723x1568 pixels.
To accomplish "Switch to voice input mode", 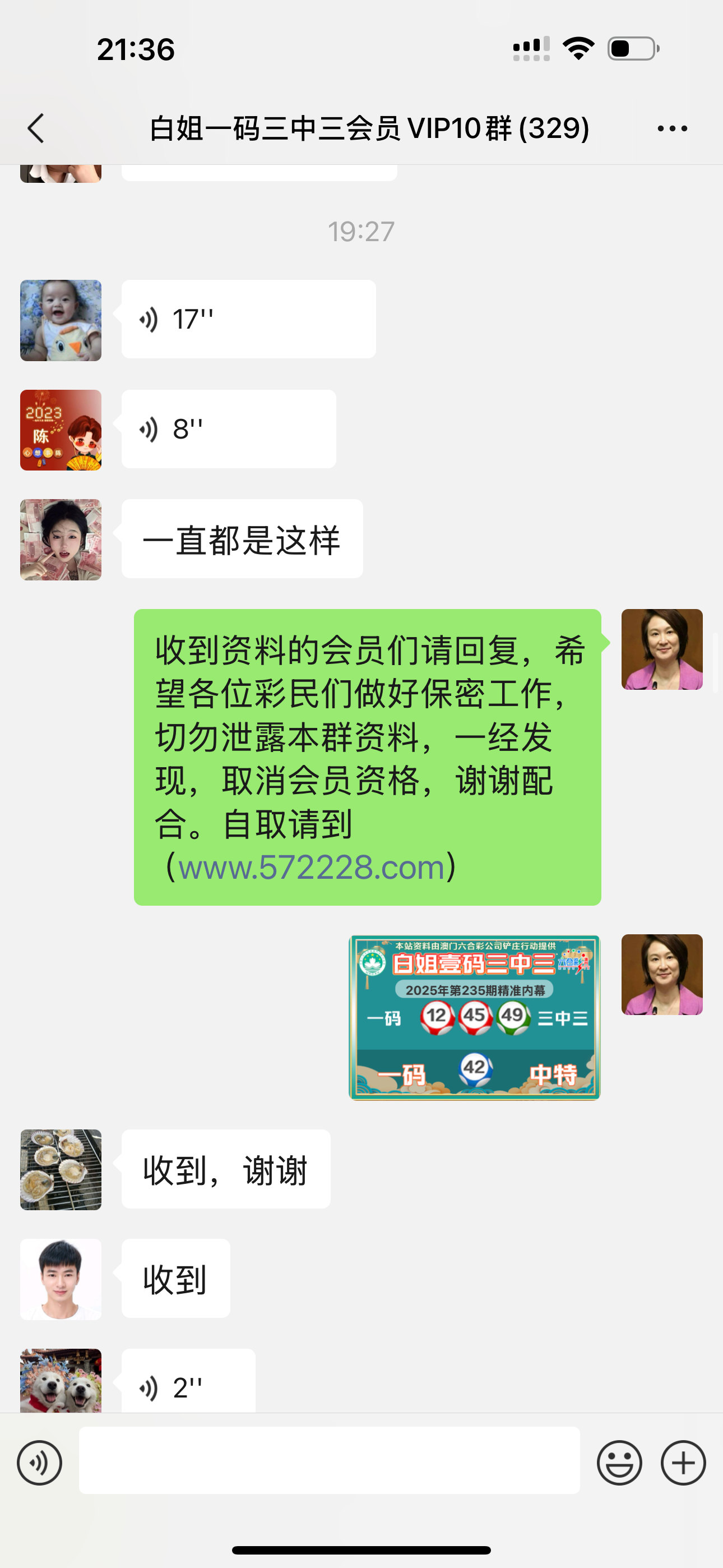I will [x=40, y=1462].
